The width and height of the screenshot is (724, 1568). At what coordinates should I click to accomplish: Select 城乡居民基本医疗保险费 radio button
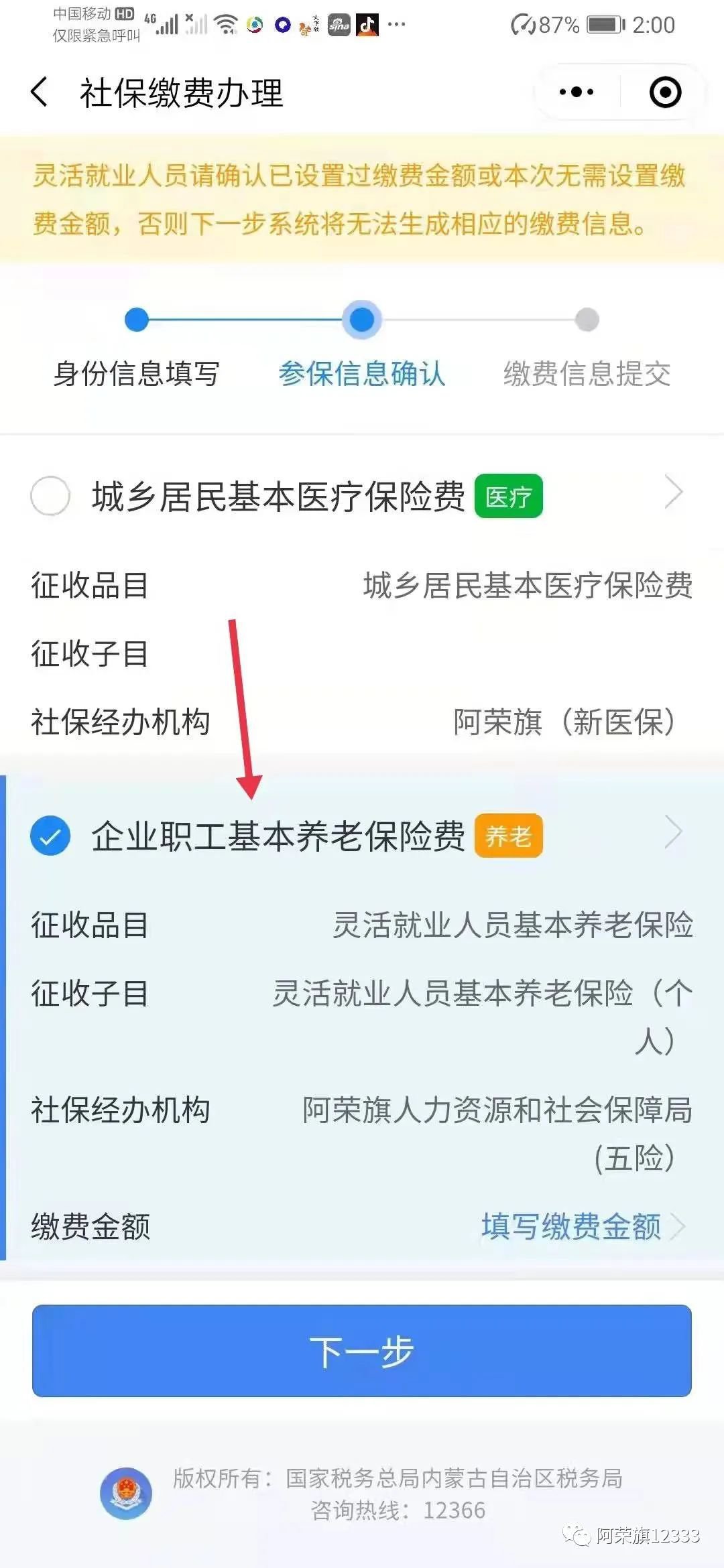(50, 496)
